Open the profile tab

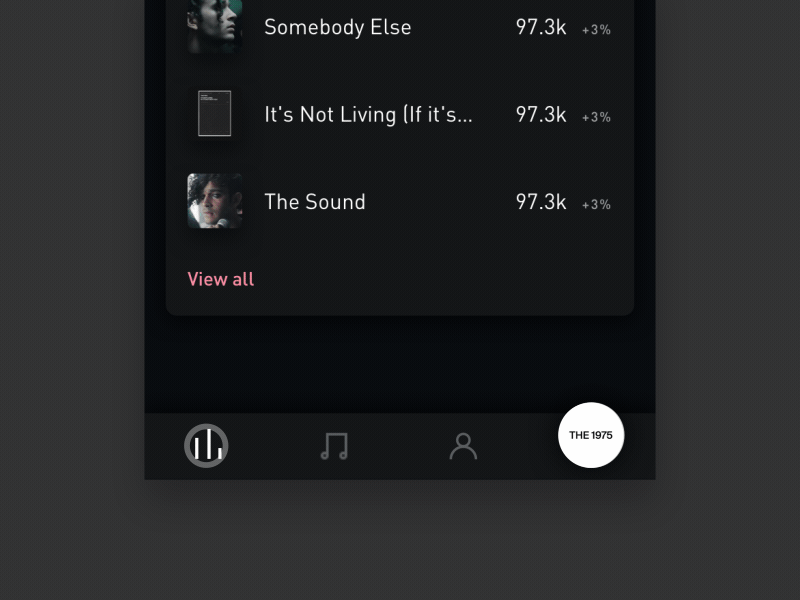pyautogui.click(x=463, y=445)
